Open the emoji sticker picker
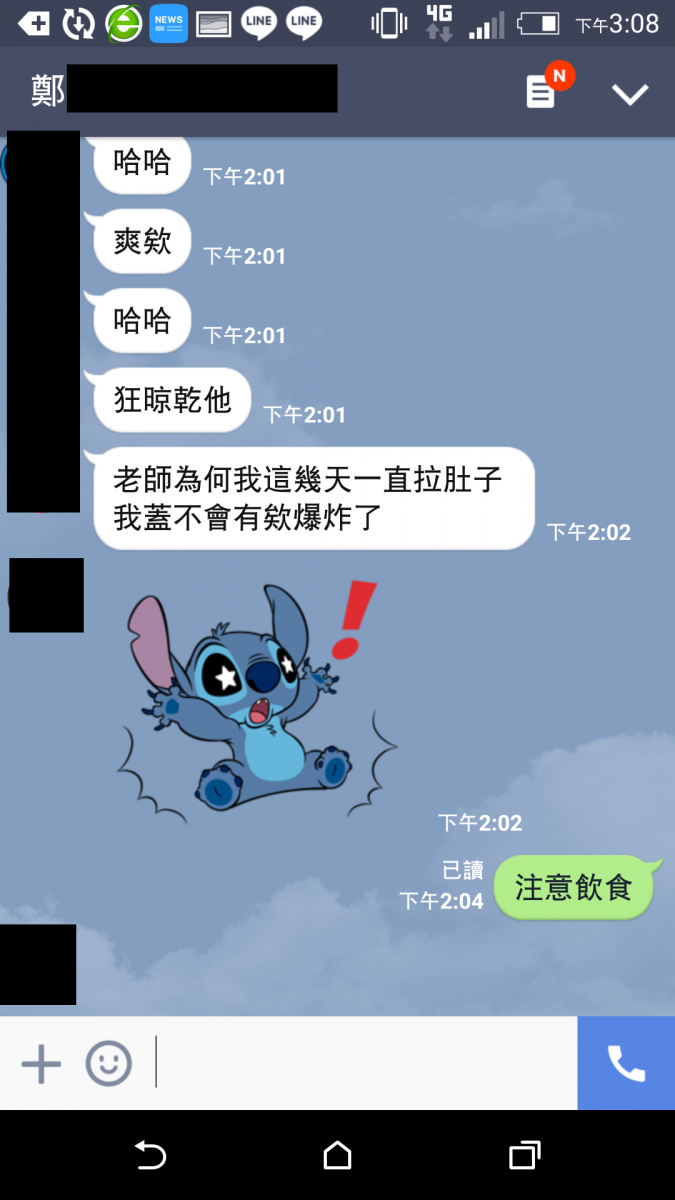The height and width of the screenshot is (1200, 675). [x=108, y=1063]
